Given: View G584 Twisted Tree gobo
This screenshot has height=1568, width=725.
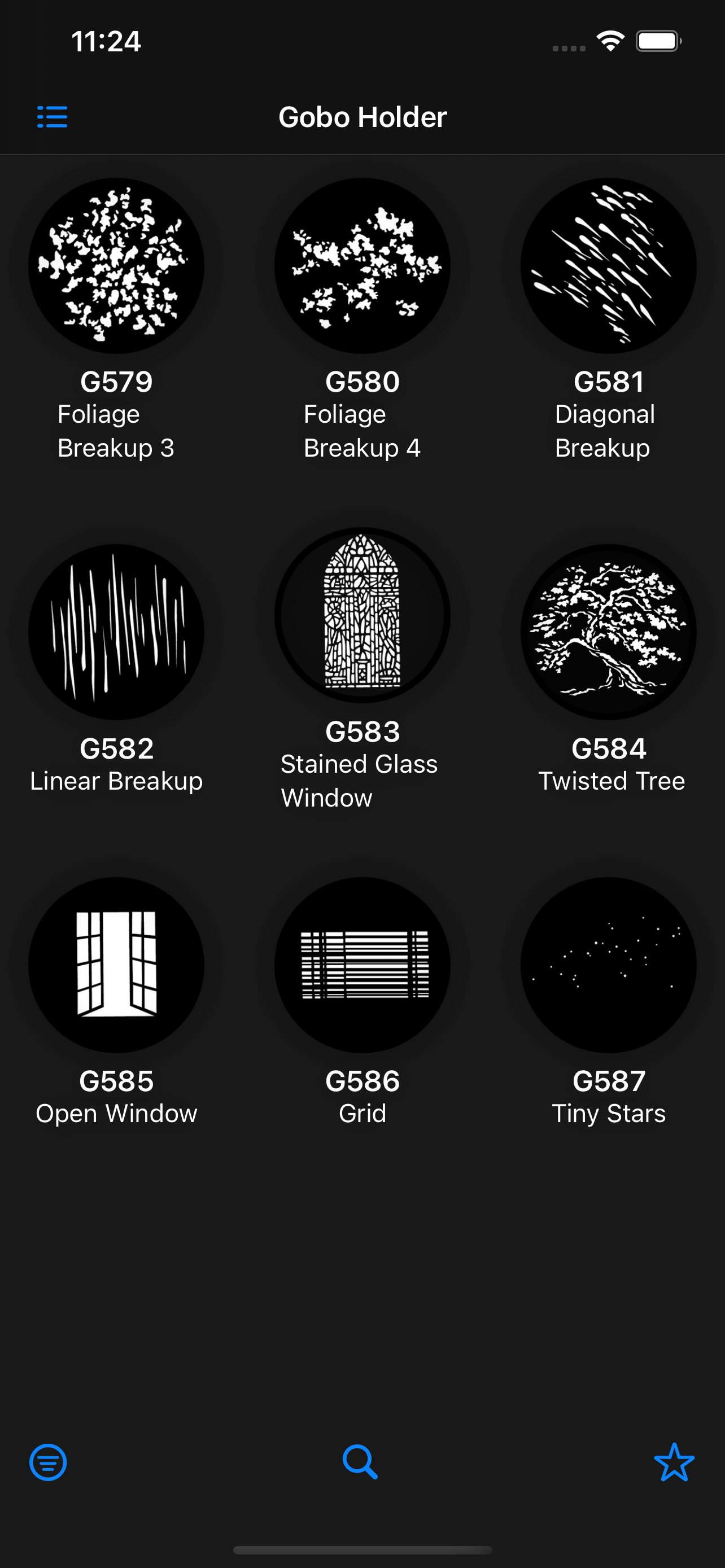Looking at the screenshot, I should tap(608, 632).
